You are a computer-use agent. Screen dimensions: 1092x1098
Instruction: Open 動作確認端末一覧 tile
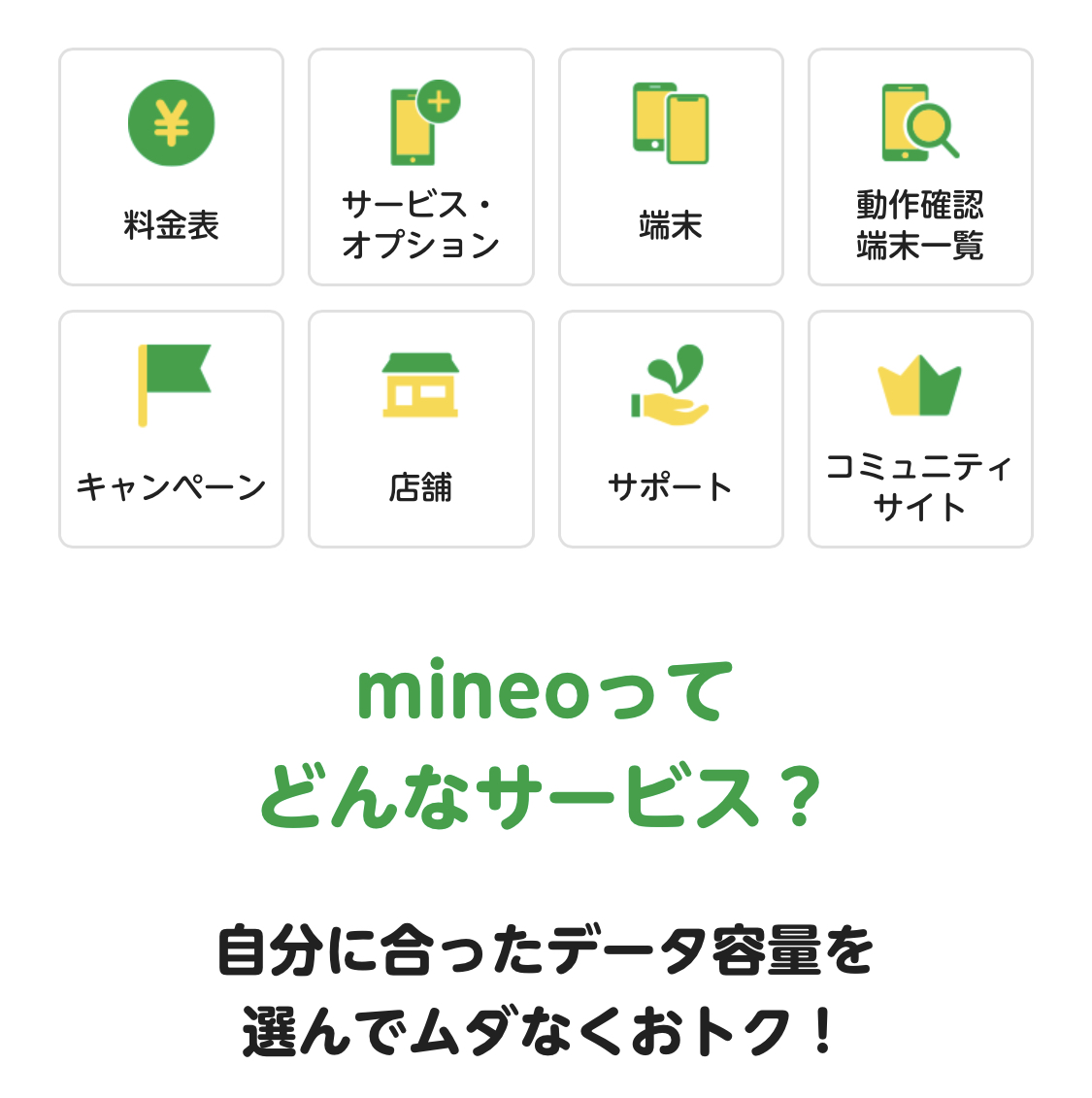tap(920, 167)
